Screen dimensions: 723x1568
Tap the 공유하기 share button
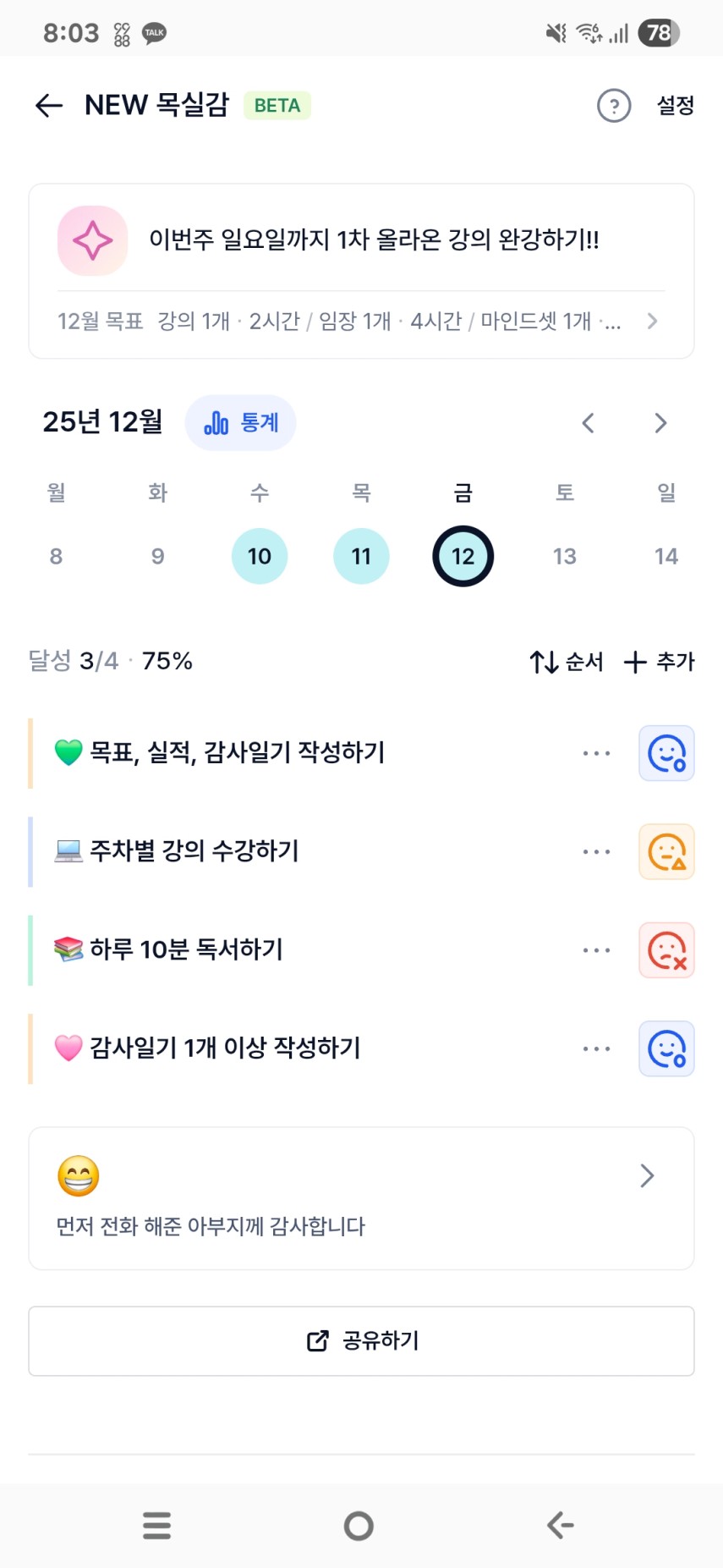(361, 1341)
